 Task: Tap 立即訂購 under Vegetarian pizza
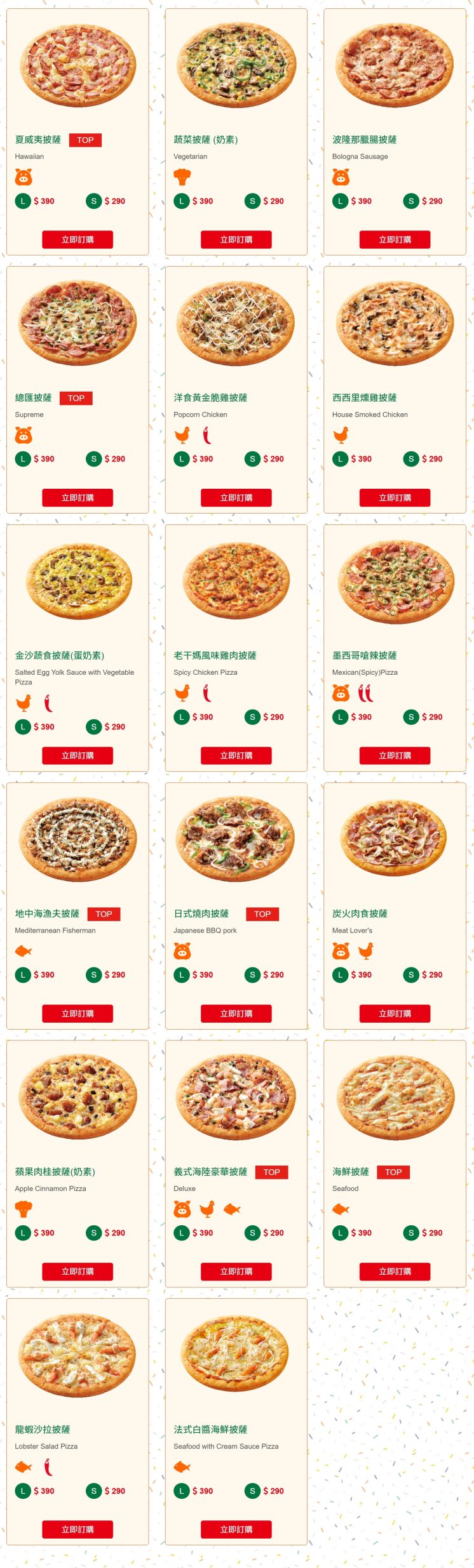point(236,239)
